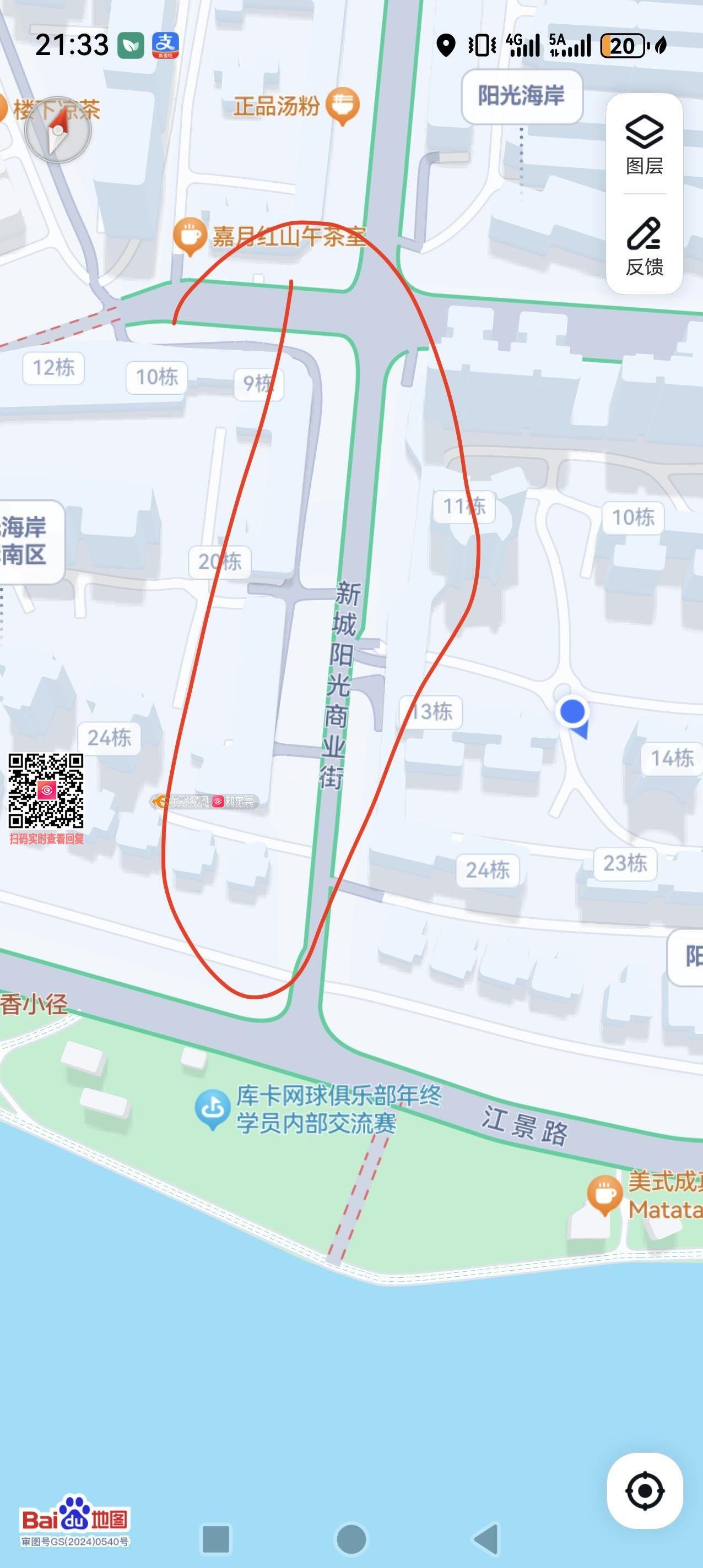Select the Matata coffee shop marker

tap(604, 1194)
